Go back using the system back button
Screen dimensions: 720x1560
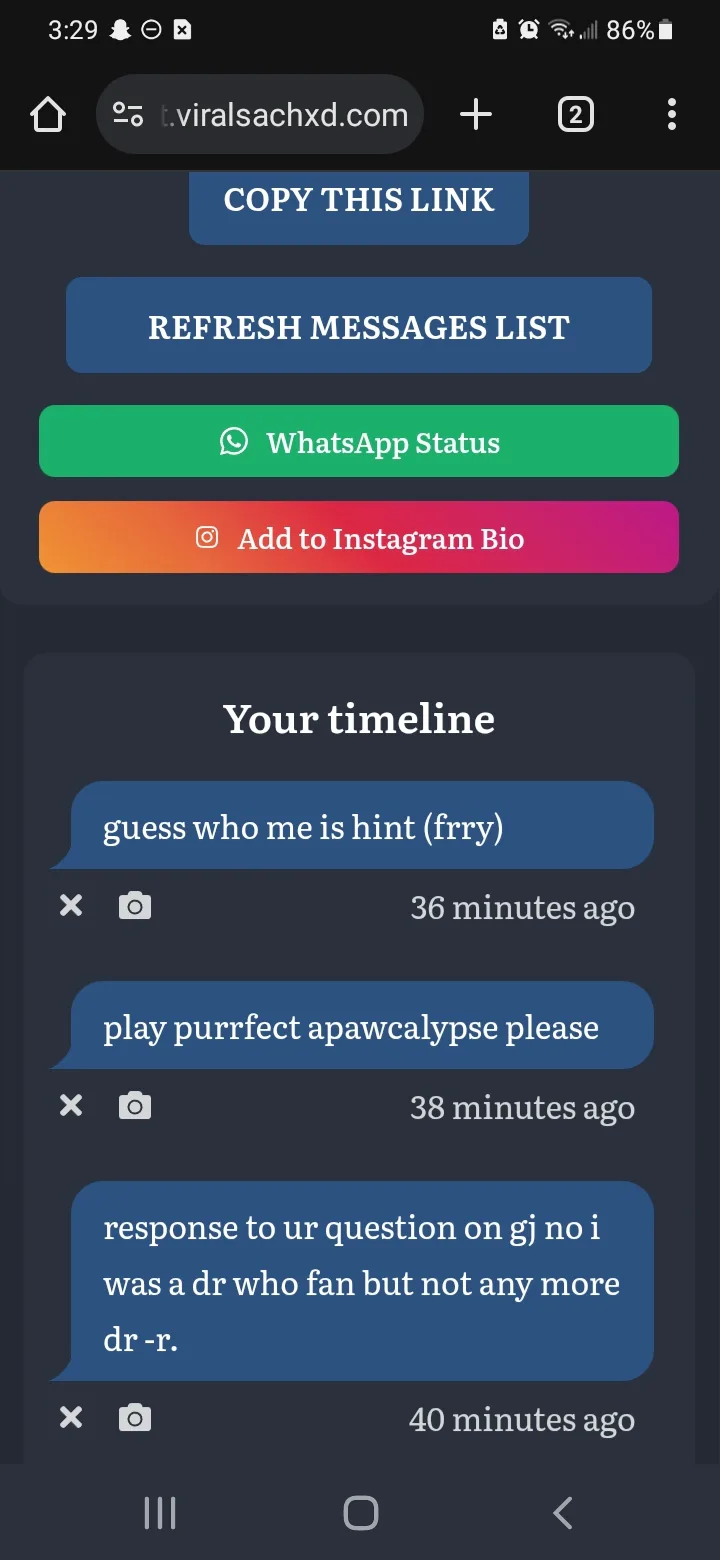coord(563,1513)
